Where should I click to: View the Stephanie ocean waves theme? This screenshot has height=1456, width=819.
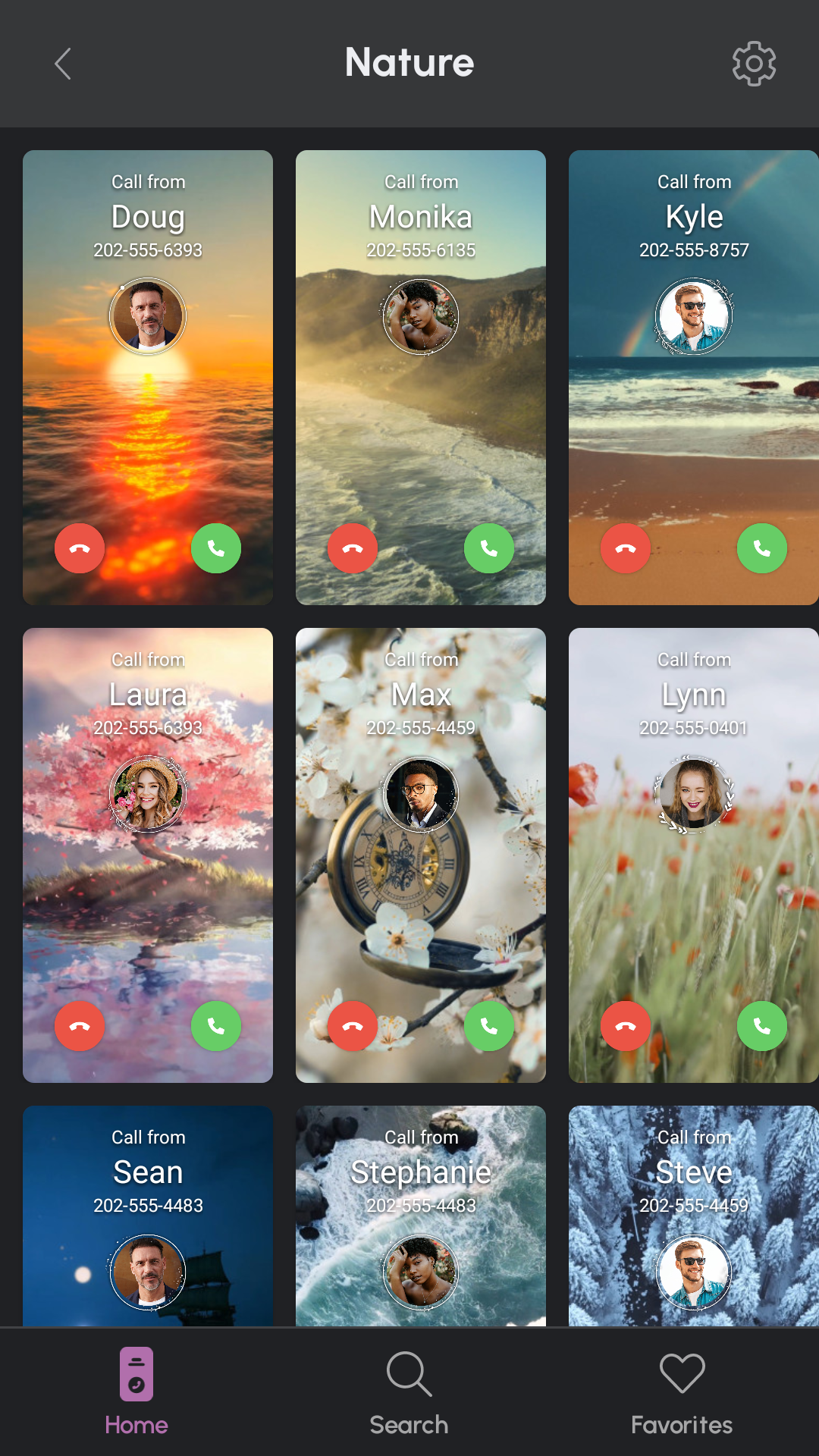[x=421, y=1216]
